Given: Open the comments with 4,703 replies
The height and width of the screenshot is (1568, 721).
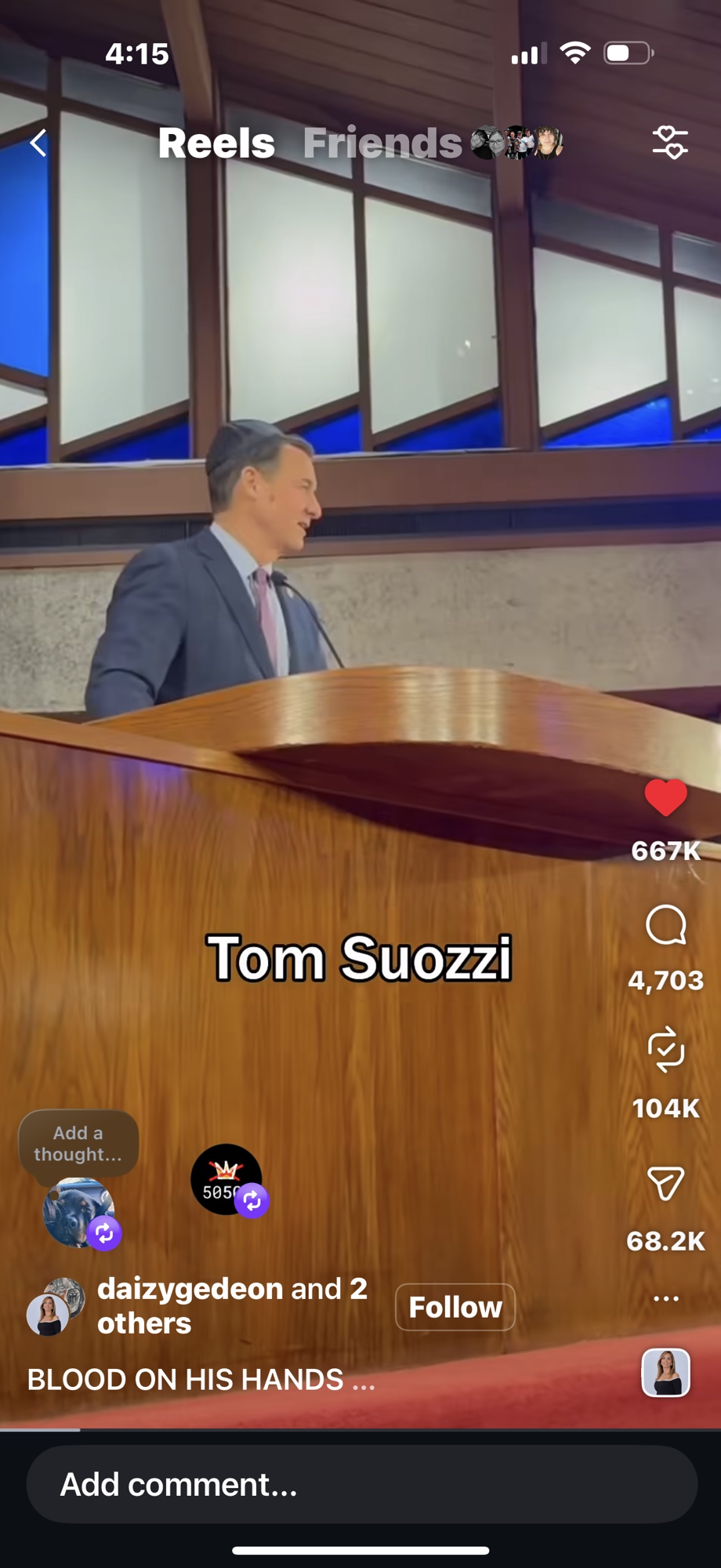Looking at the screenshot, I should 665,926.
